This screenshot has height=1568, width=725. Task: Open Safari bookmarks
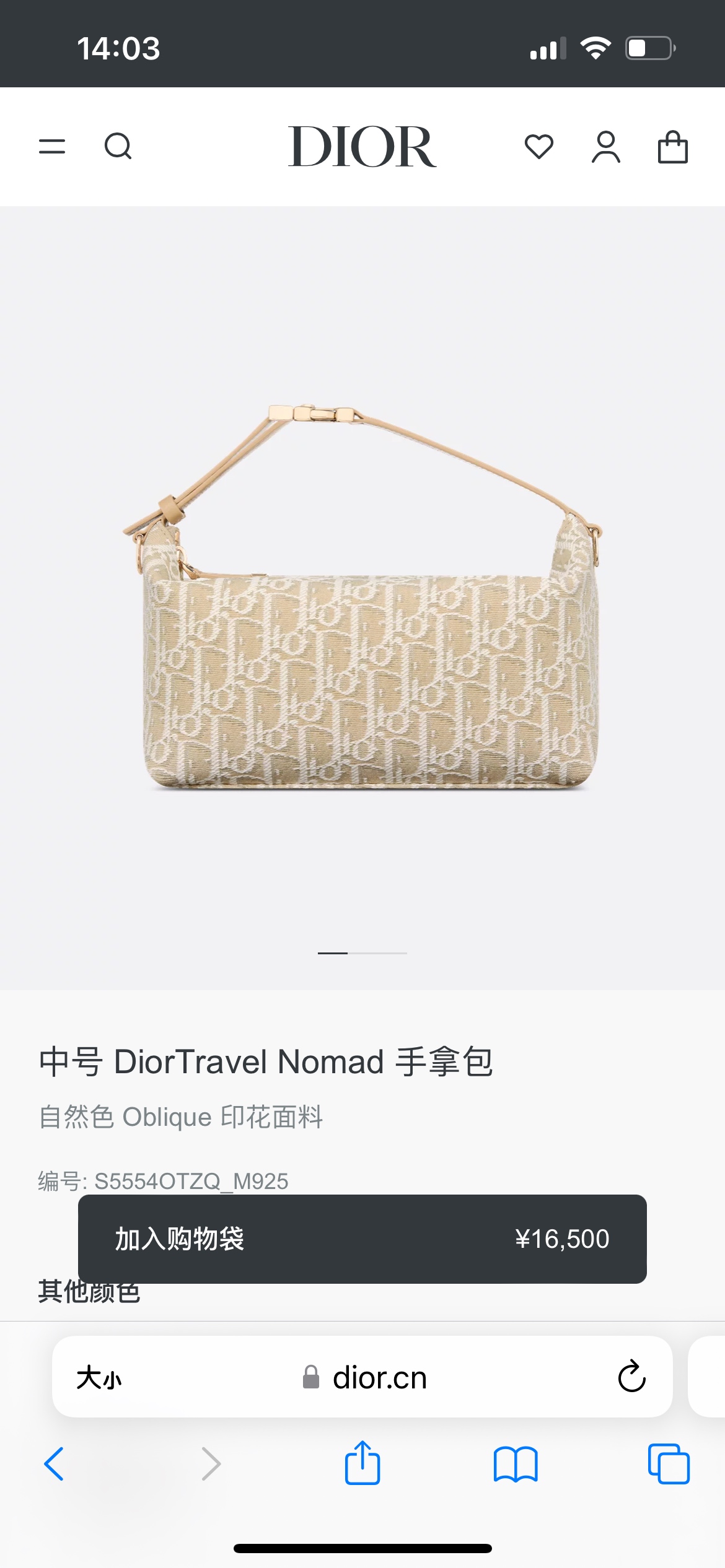[x=516, y=1464]
